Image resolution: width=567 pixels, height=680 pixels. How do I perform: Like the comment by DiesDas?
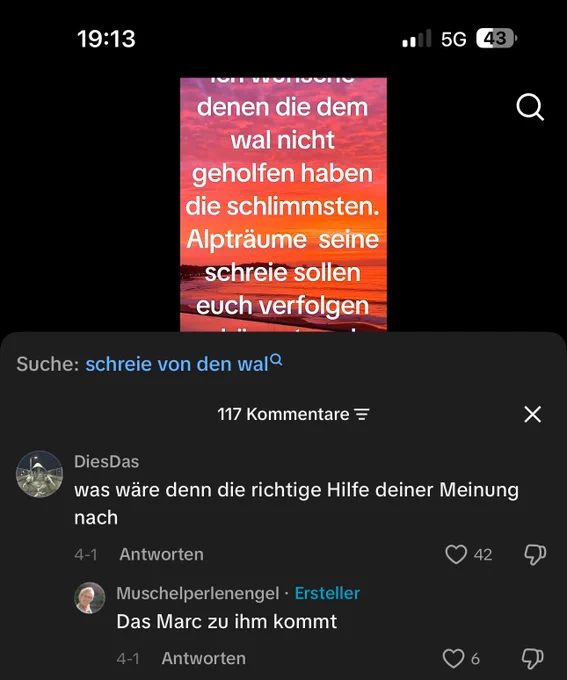coord(456,554)
